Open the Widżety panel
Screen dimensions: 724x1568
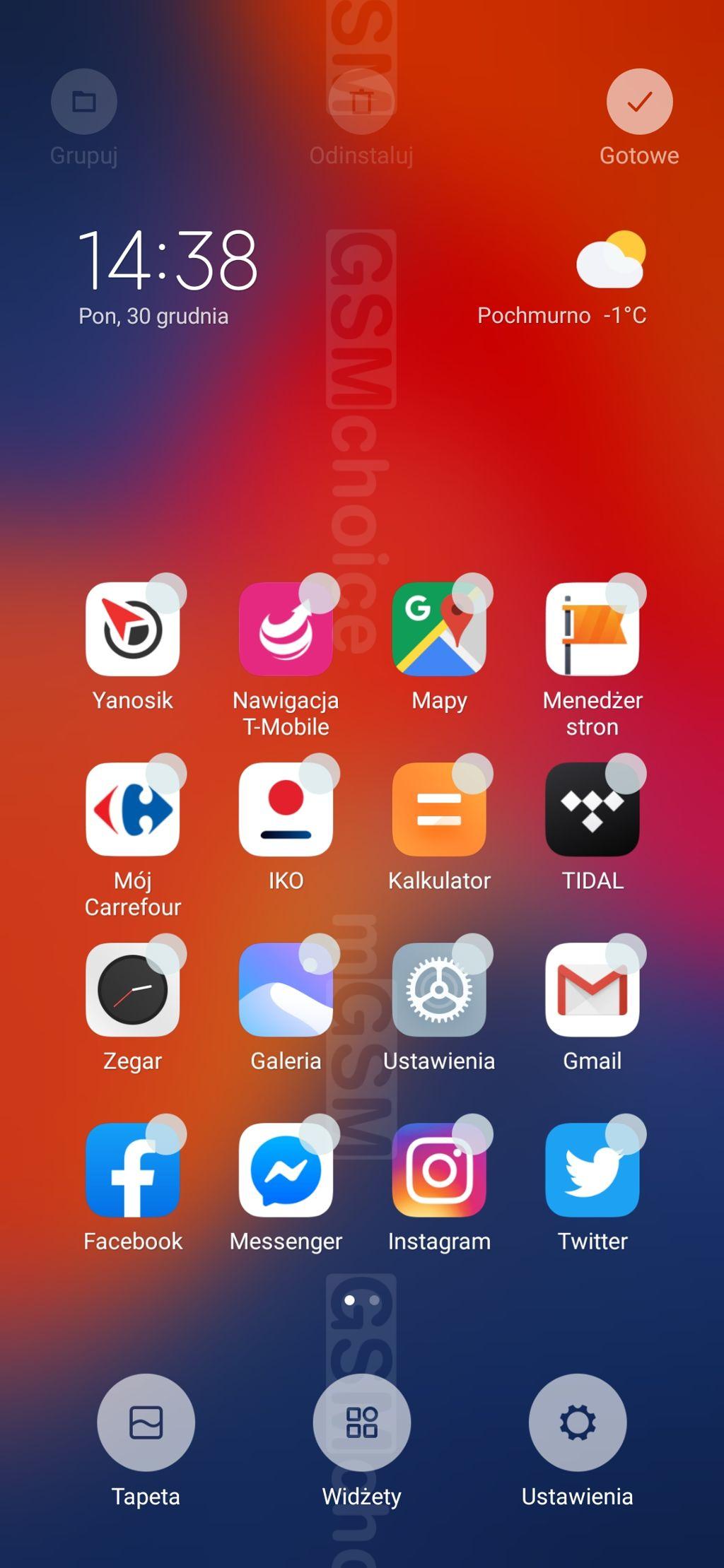point(361,1422)
